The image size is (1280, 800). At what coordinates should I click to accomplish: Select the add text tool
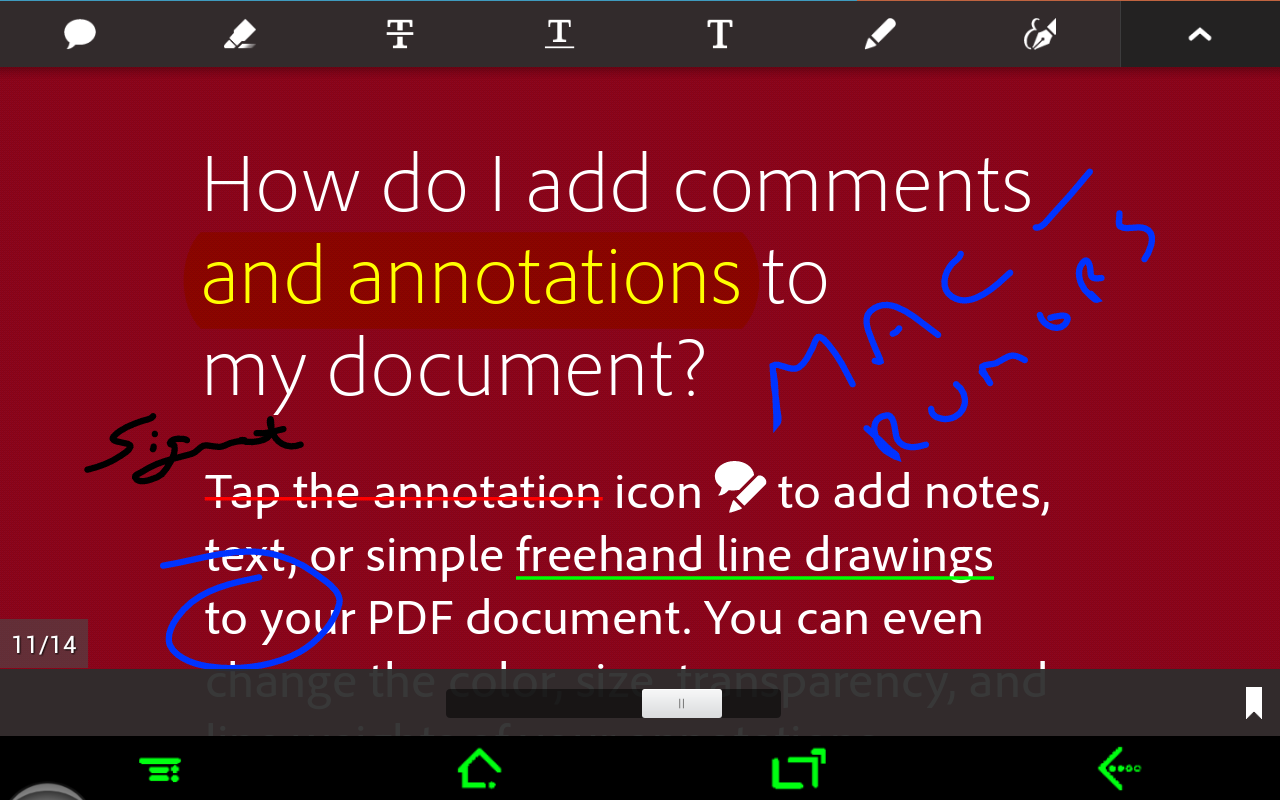(x=720, y=35)
